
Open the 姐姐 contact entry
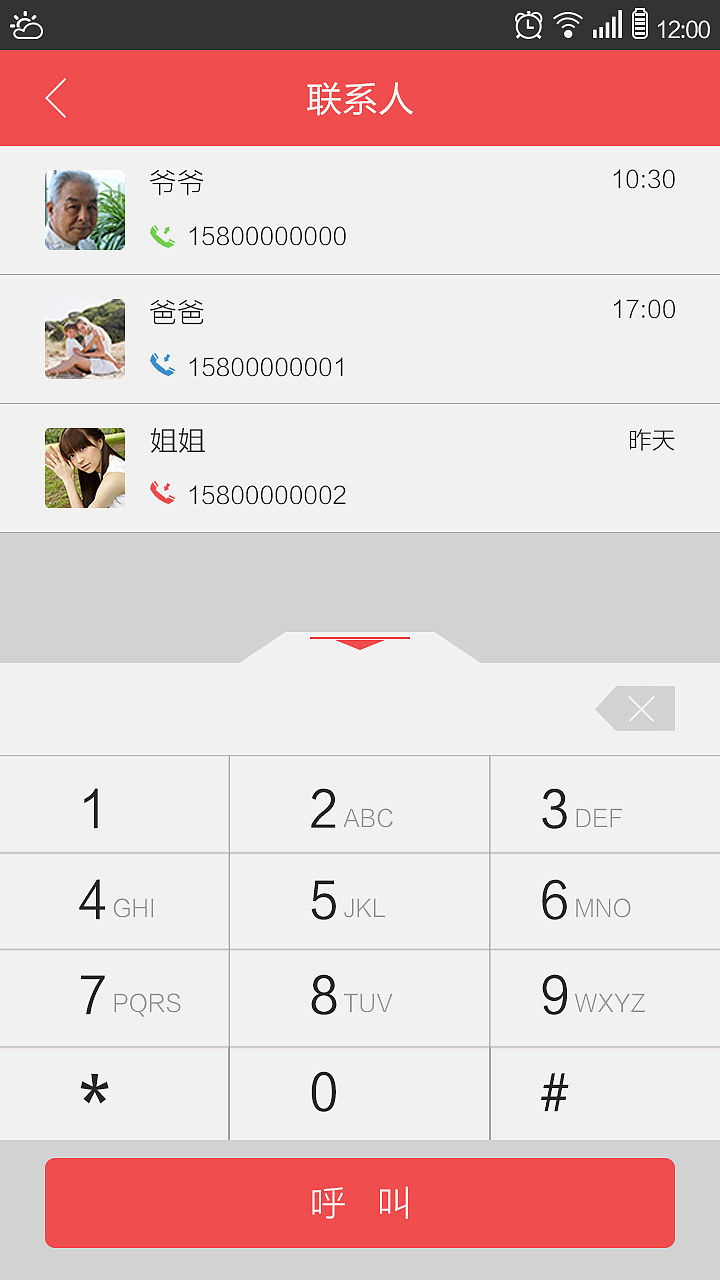pyautogui.click(x=360, y=468)
